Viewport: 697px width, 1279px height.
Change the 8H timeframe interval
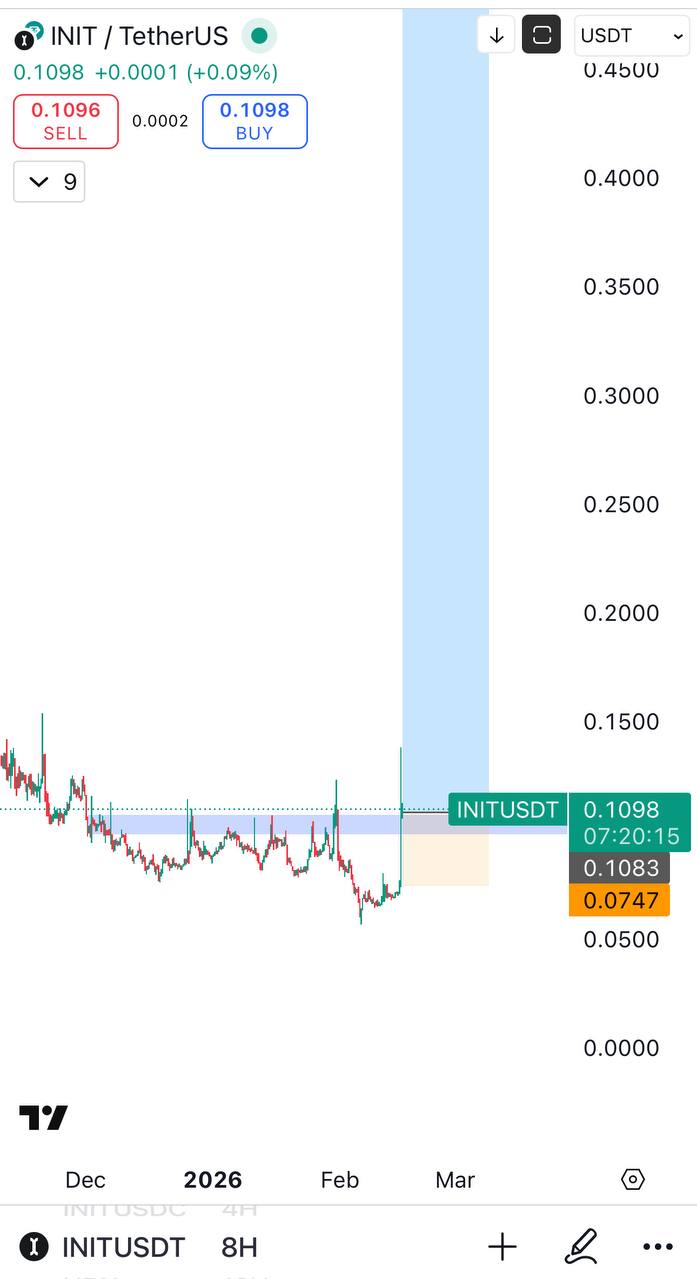point(239,1247)
